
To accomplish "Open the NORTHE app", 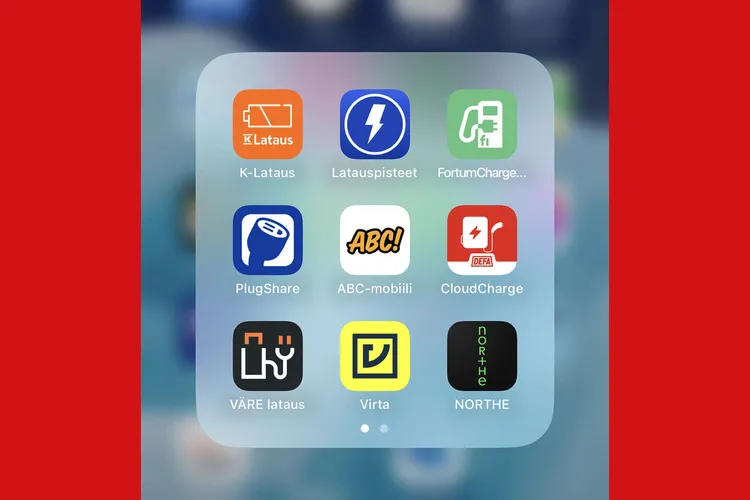I will [482, 356].
